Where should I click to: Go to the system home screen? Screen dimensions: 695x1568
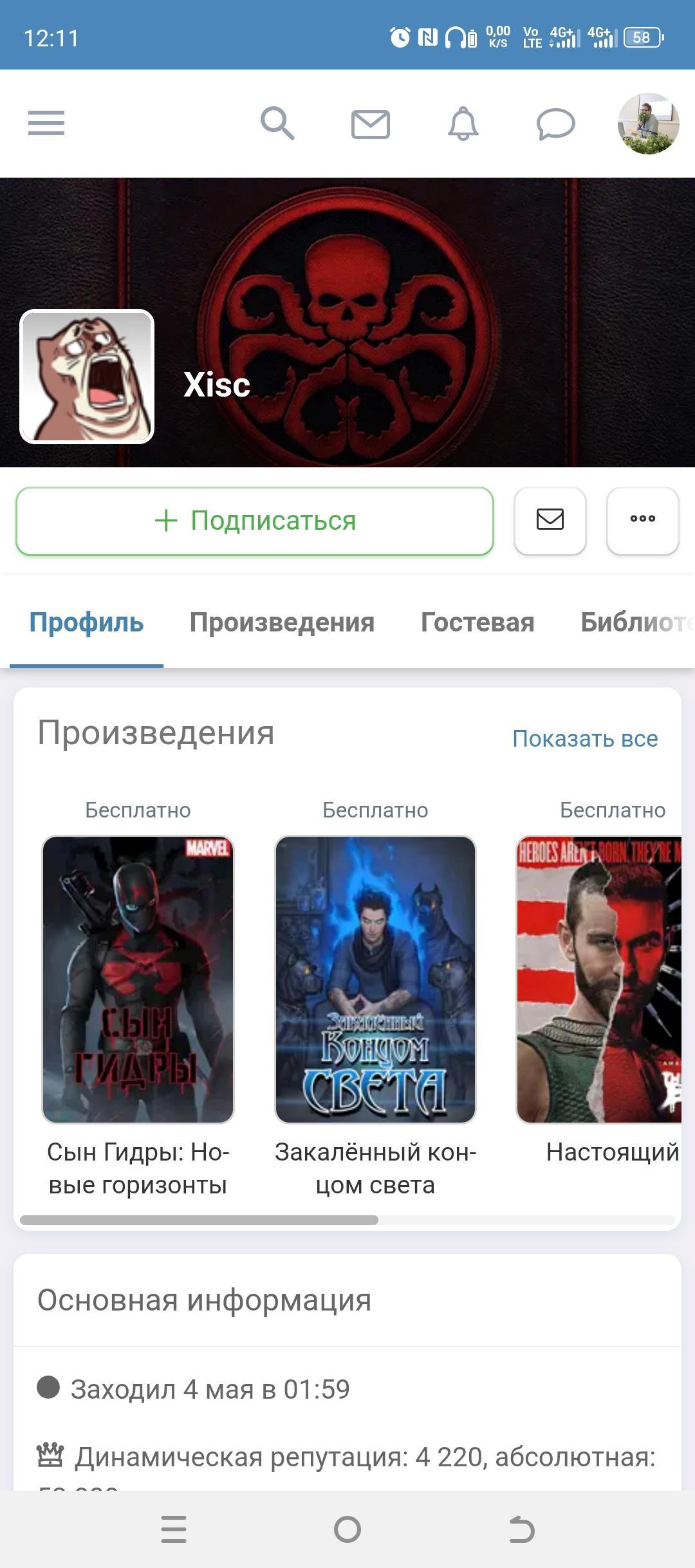347,1529
